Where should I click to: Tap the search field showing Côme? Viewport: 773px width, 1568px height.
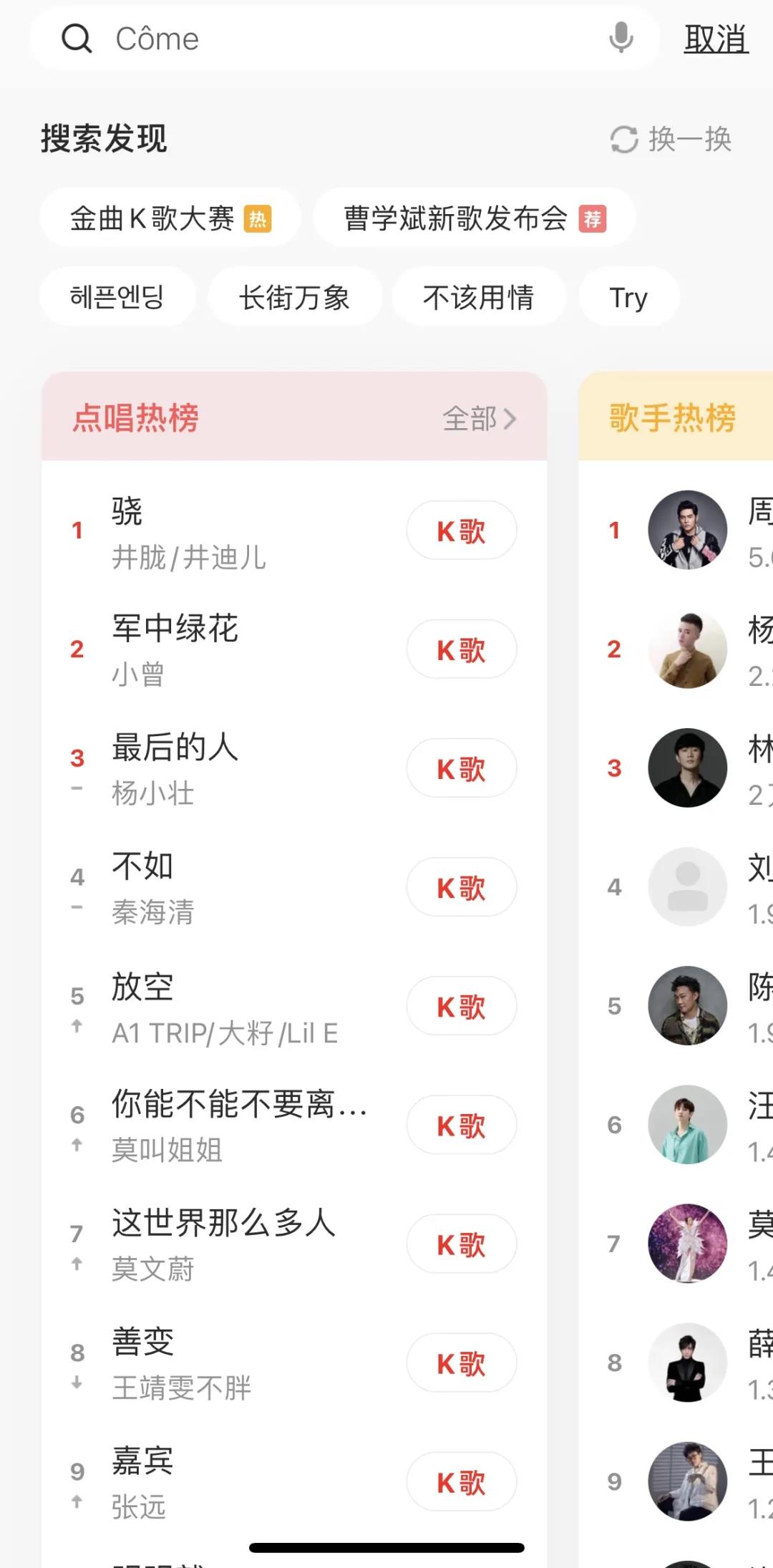coord(344,38)
